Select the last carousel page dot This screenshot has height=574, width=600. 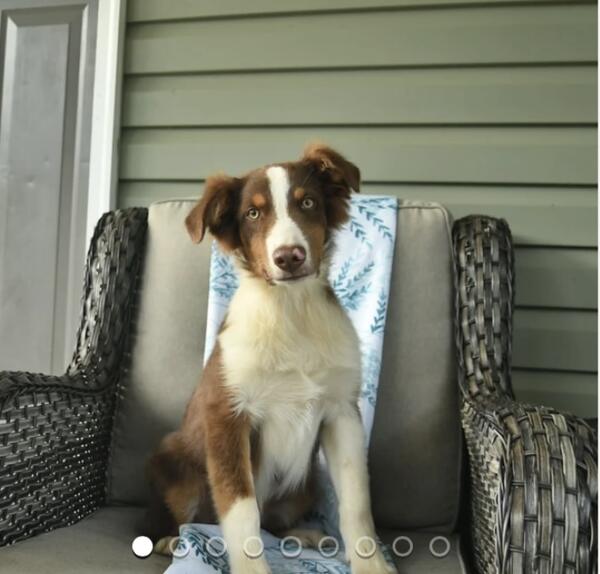point(439,546)
